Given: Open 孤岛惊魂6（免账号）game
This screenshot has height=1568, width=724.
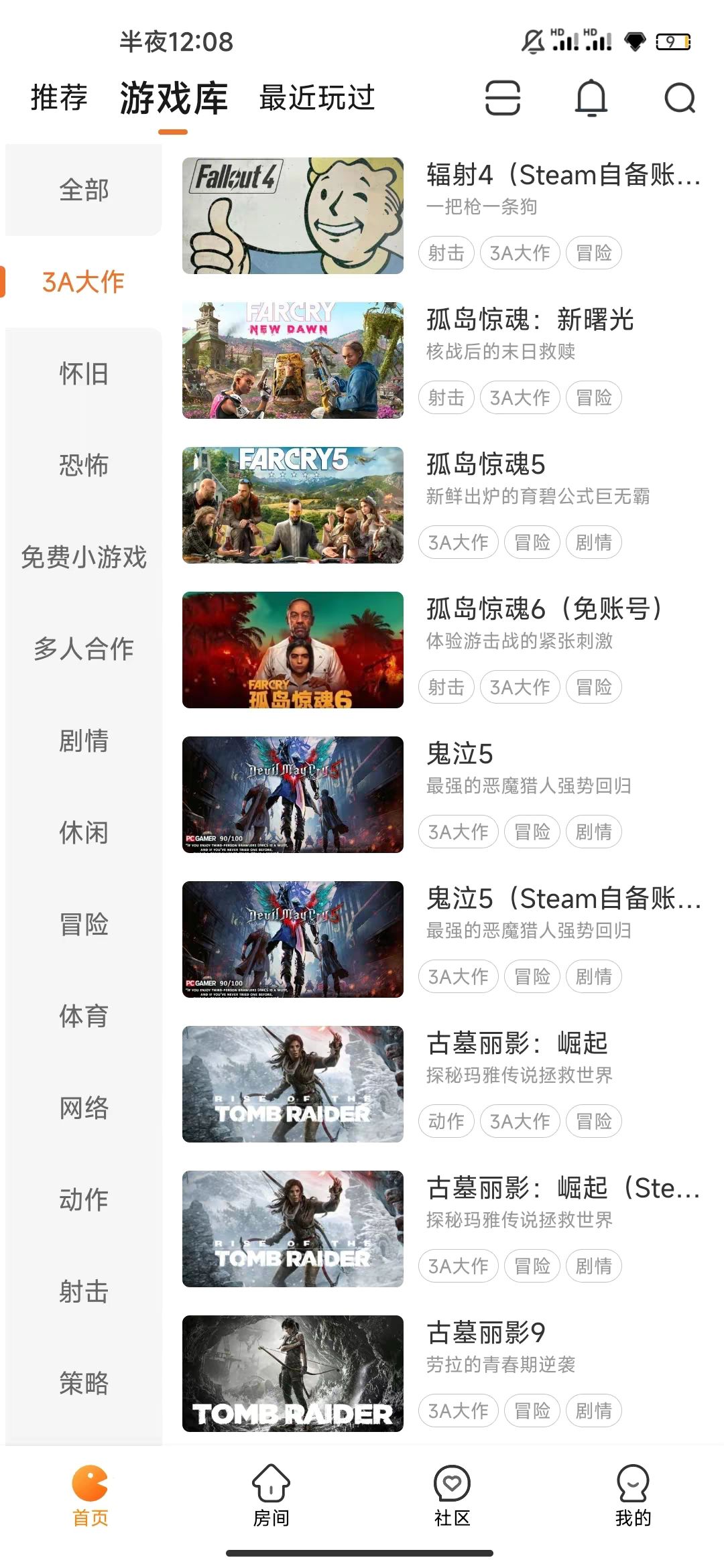Looking at the screenshot, I should [442, 650].
